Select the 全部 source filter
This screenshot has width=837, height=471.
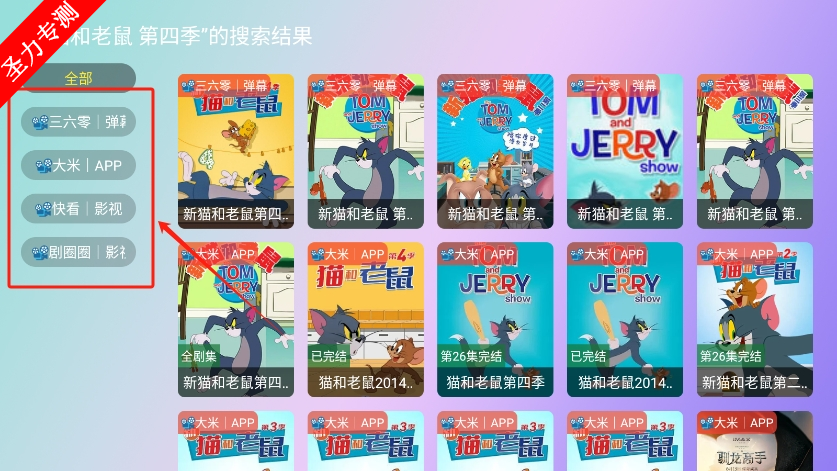78,78
